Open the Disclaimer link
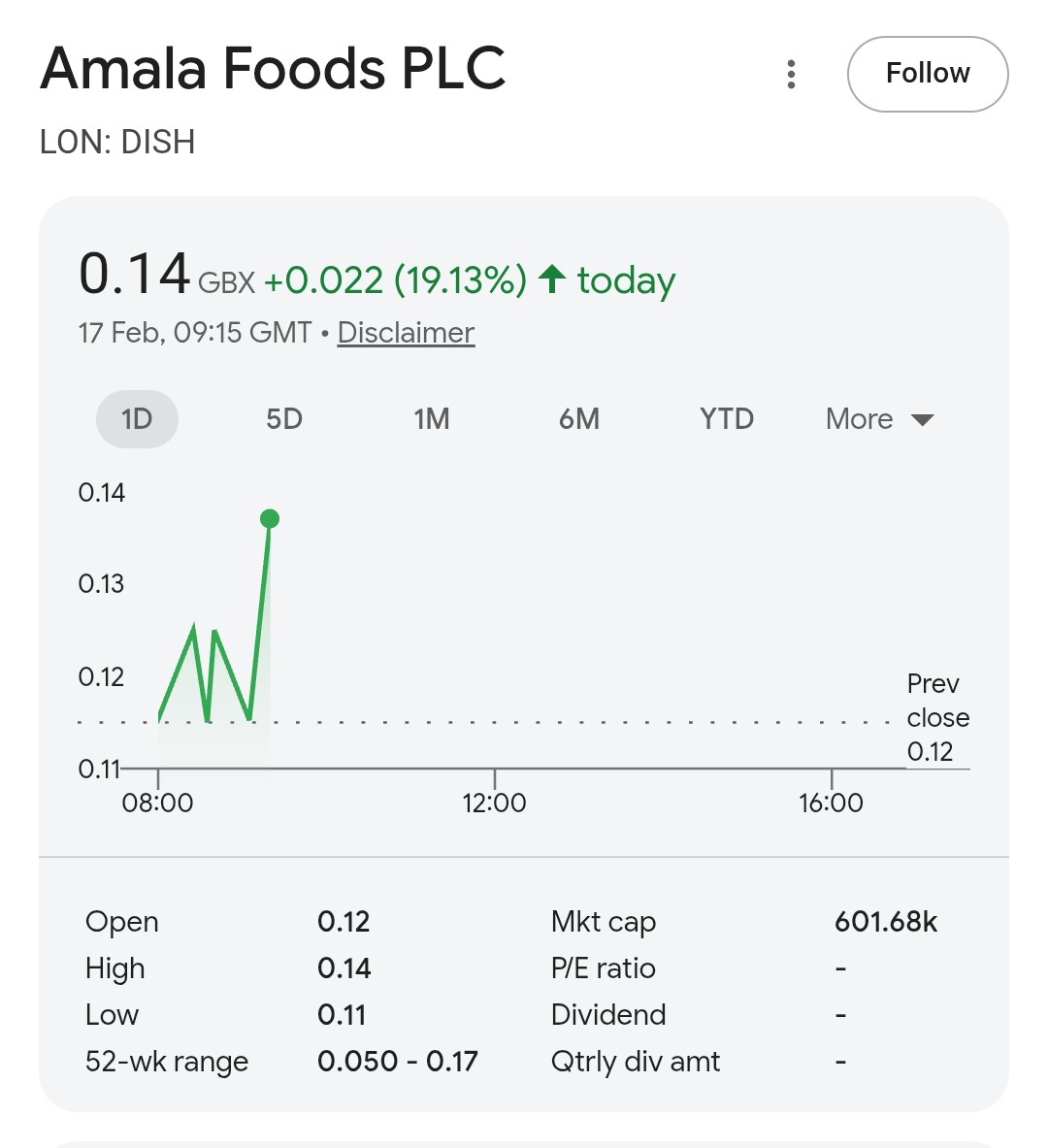1048x1148 pixels. 406,333
